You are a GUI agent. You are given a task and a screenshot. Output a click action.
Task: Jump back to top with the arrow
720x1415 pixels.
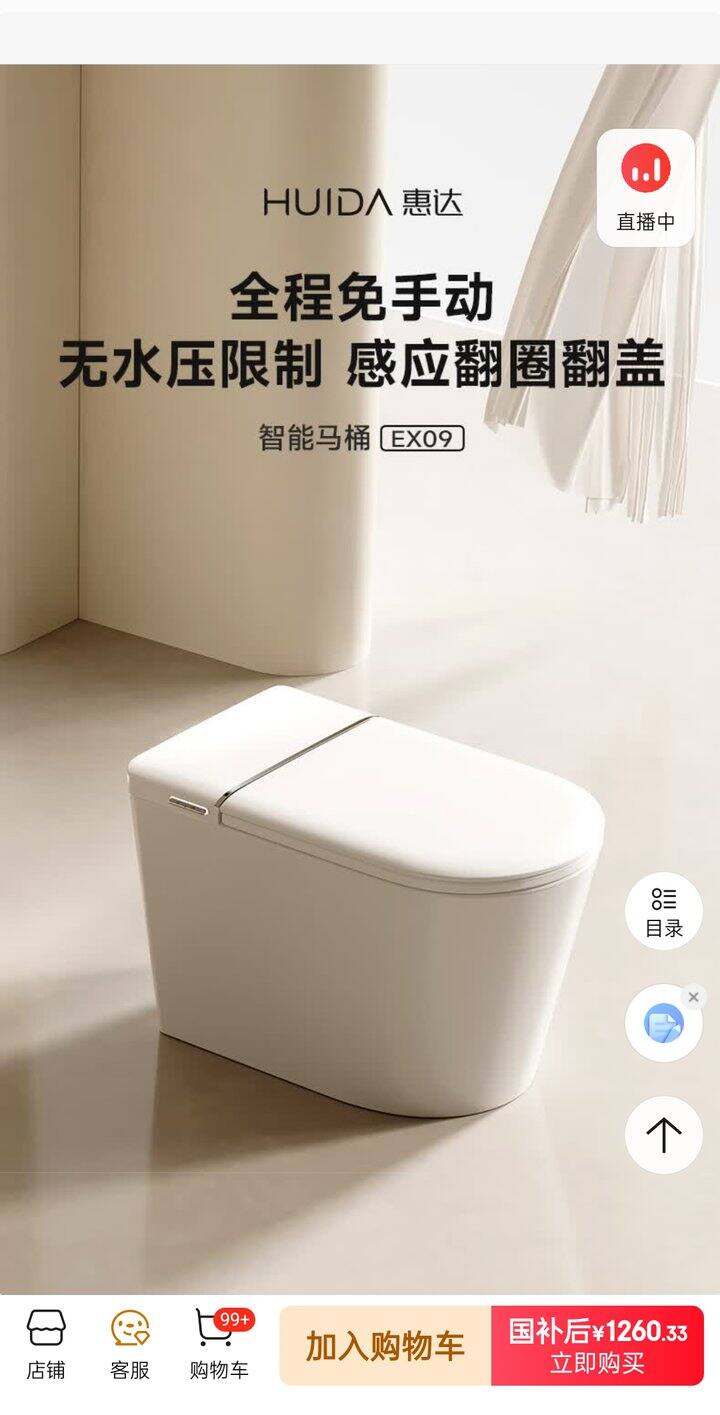(x=663, y=1134)
